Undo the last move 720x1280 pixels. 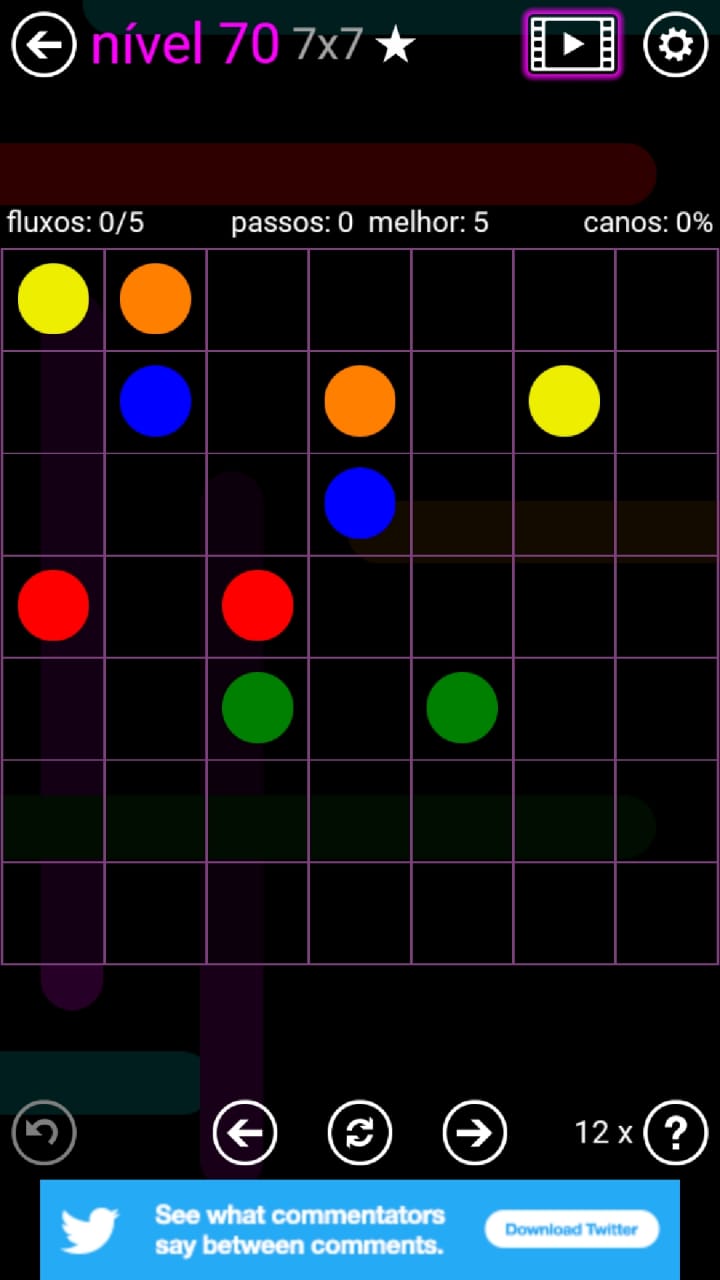pos(44,1132)
